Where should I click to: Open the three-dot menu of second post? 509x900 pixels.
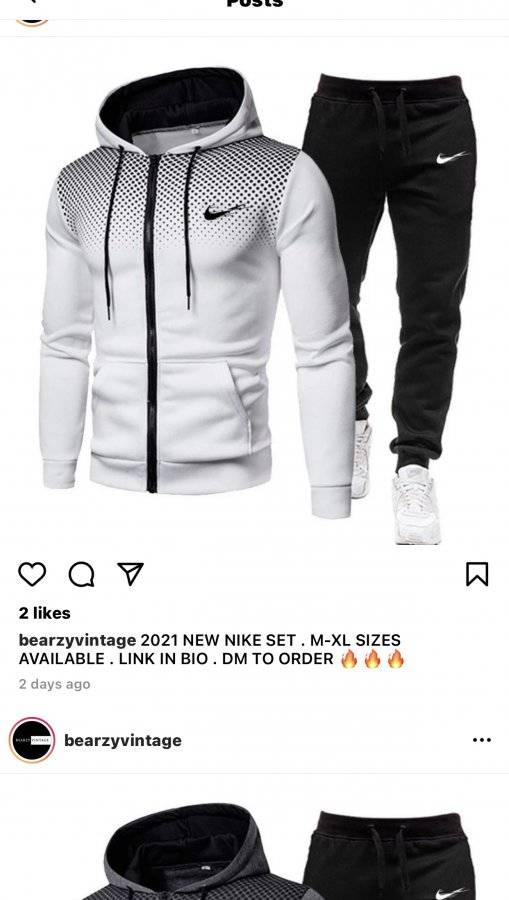click(x=481, y=740)
